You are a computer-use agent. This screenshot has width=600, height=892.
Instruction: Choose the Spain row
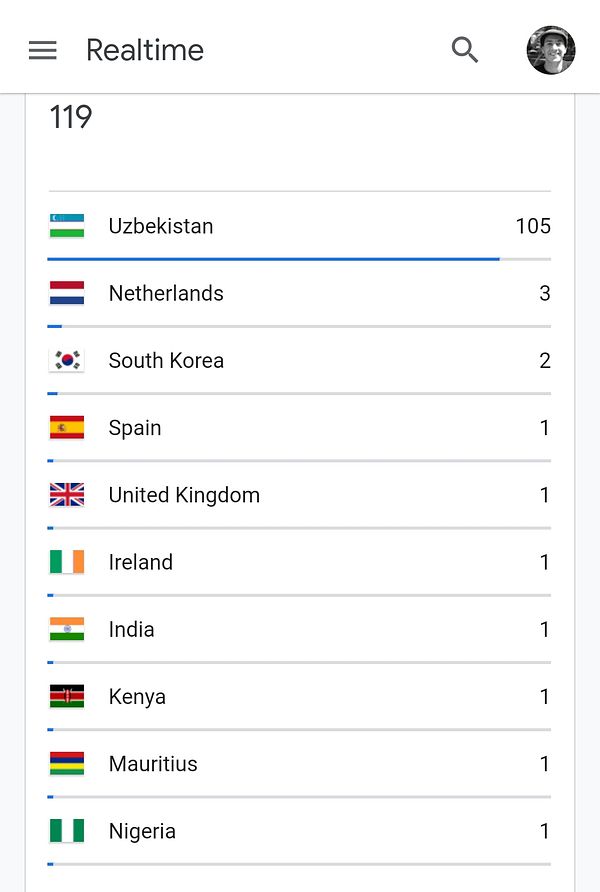pyautogui.click(x=300, y=428)
